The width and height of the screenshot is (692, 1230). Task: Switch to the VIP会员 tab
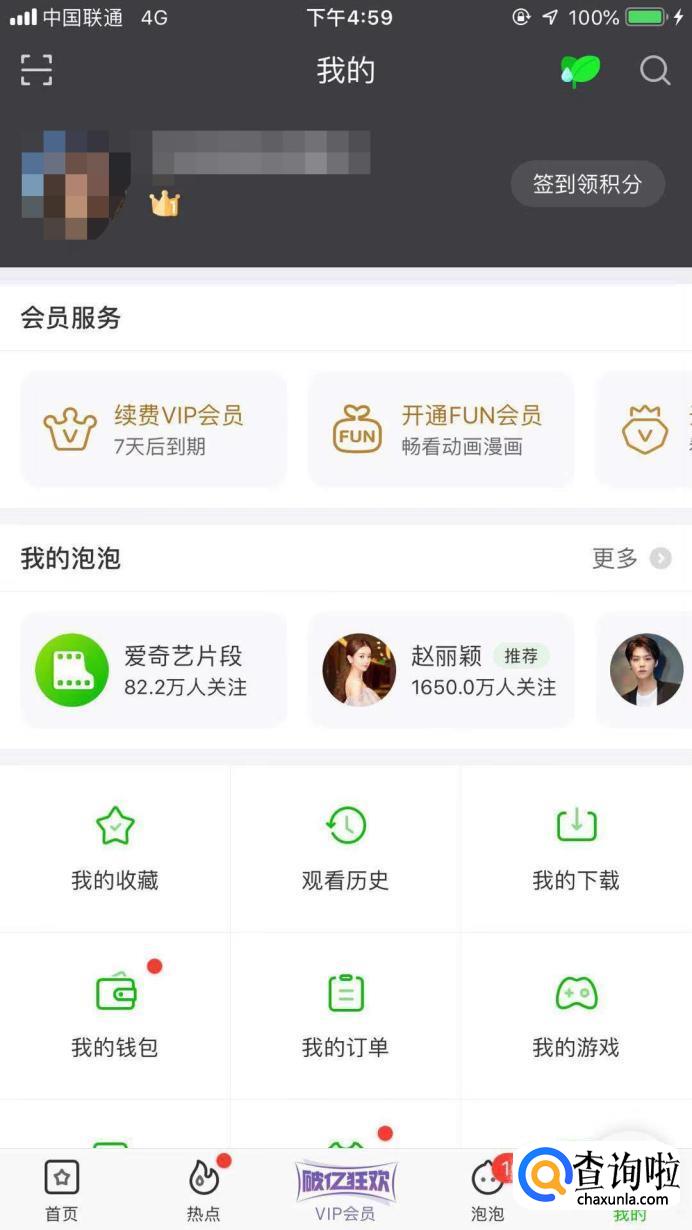coord(345,1190)
